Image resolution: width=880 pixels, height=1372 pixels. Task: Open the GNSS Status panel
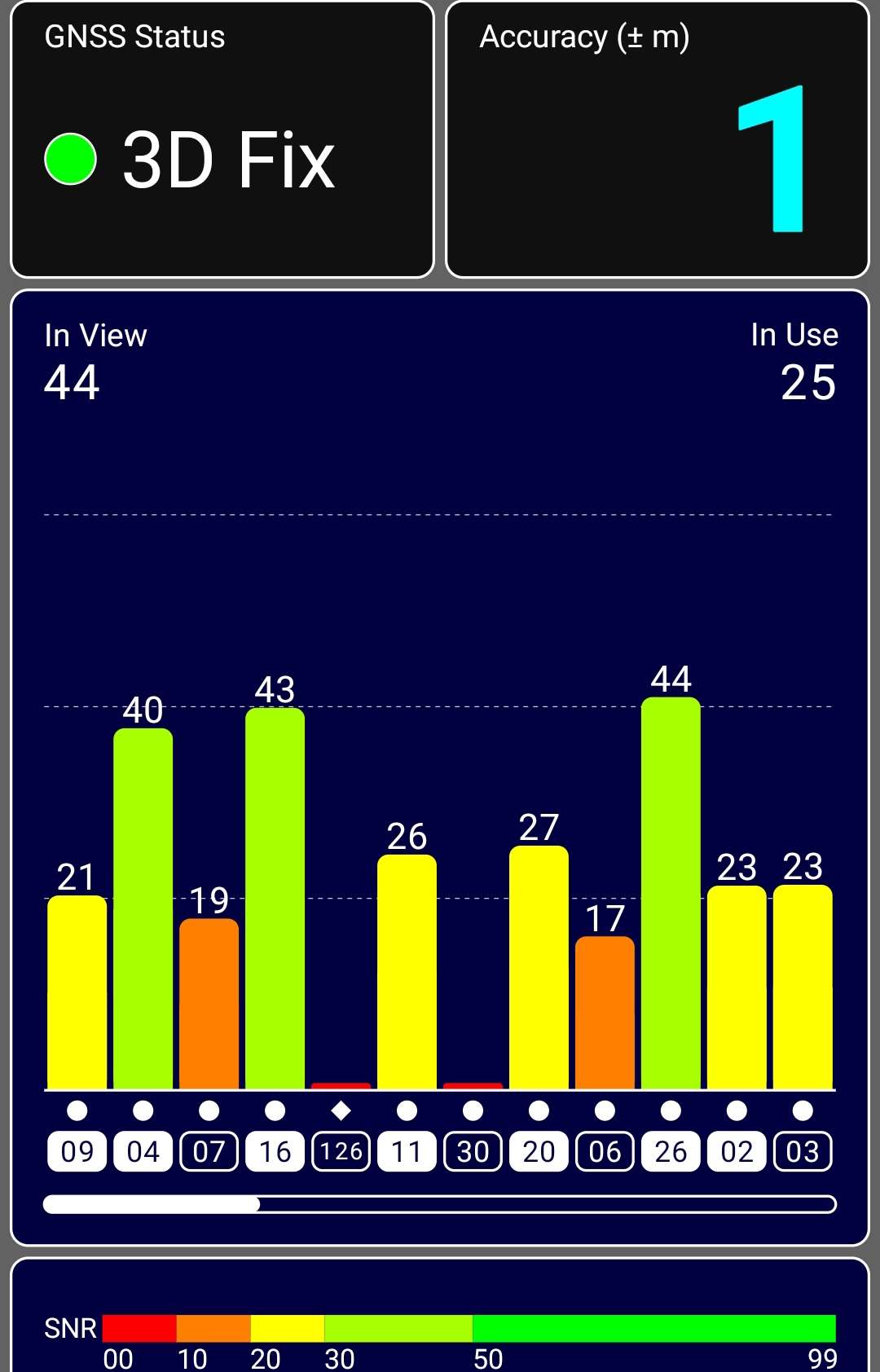coord(222,140)
